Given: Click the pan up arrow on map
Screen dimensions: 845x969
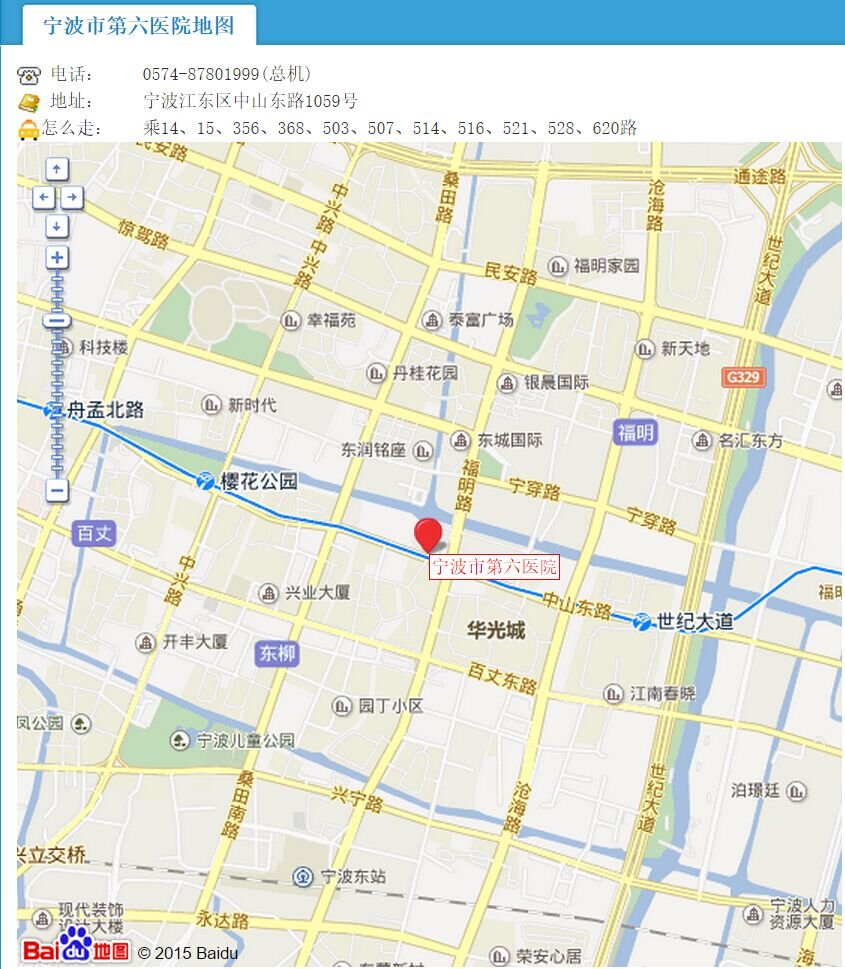Looking at the screenshot, I should click(x=56, y=167).
